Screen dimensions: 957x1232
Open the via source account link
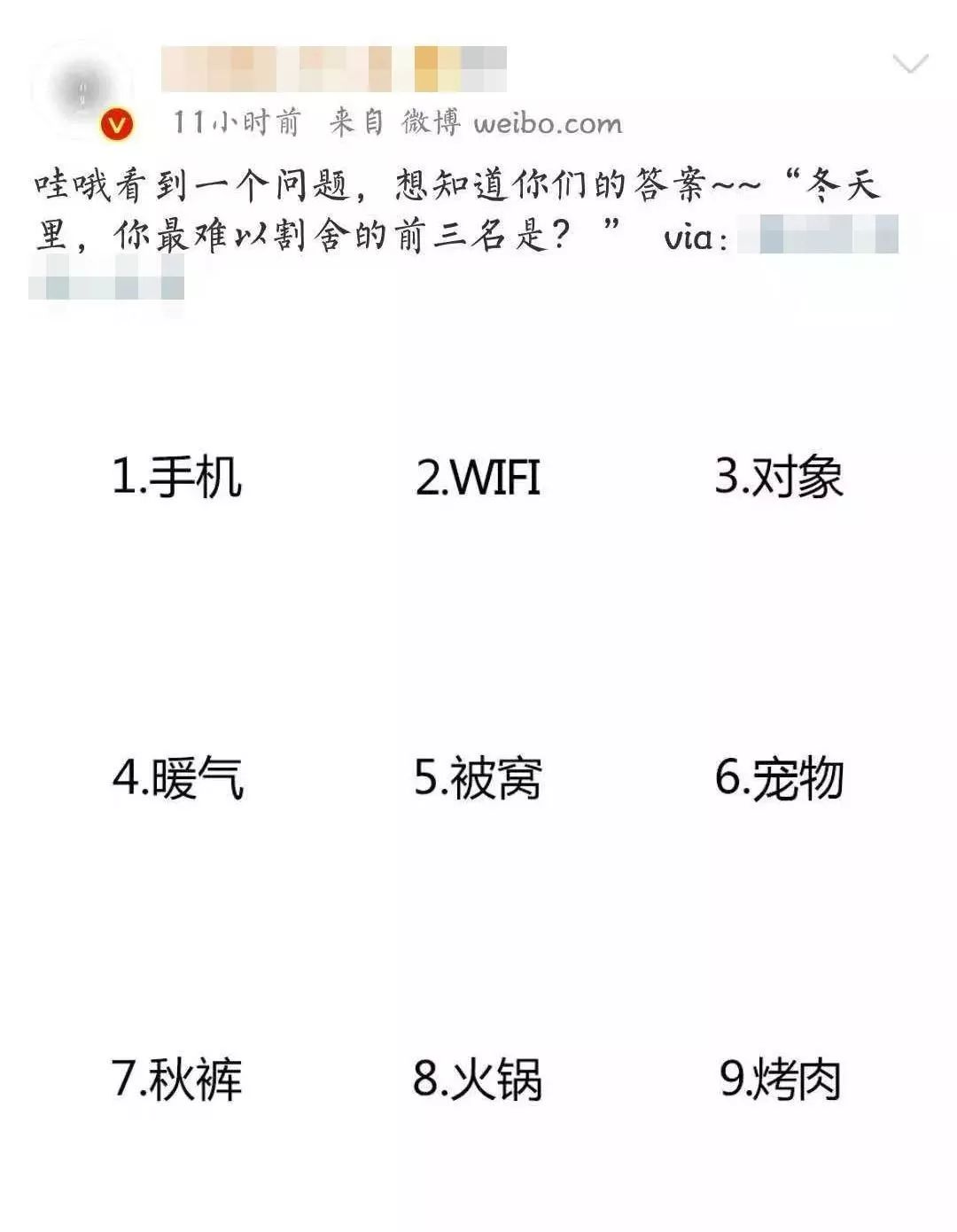817,237
